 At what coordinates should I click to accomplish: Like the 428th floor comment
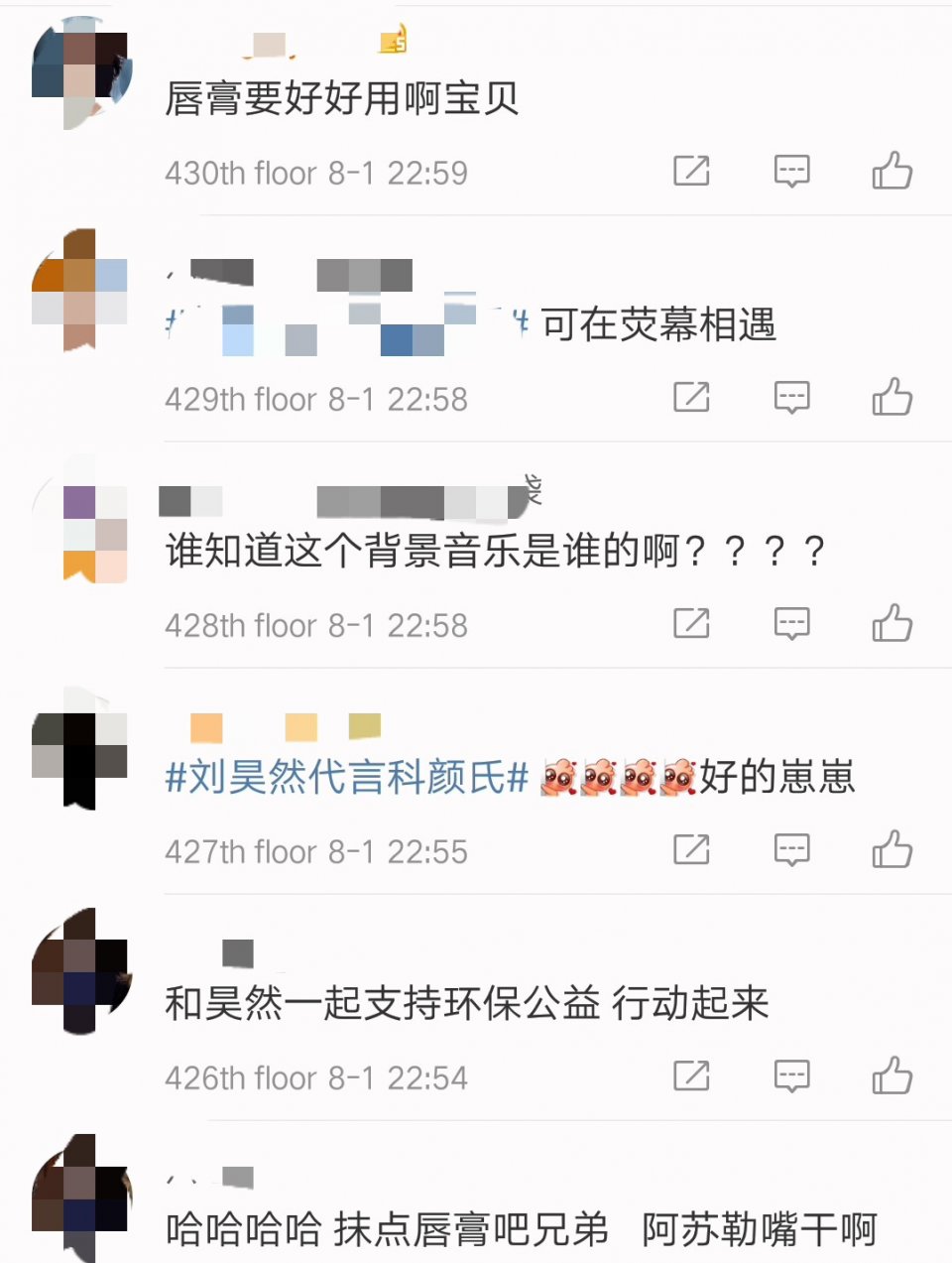click(892, 624)
